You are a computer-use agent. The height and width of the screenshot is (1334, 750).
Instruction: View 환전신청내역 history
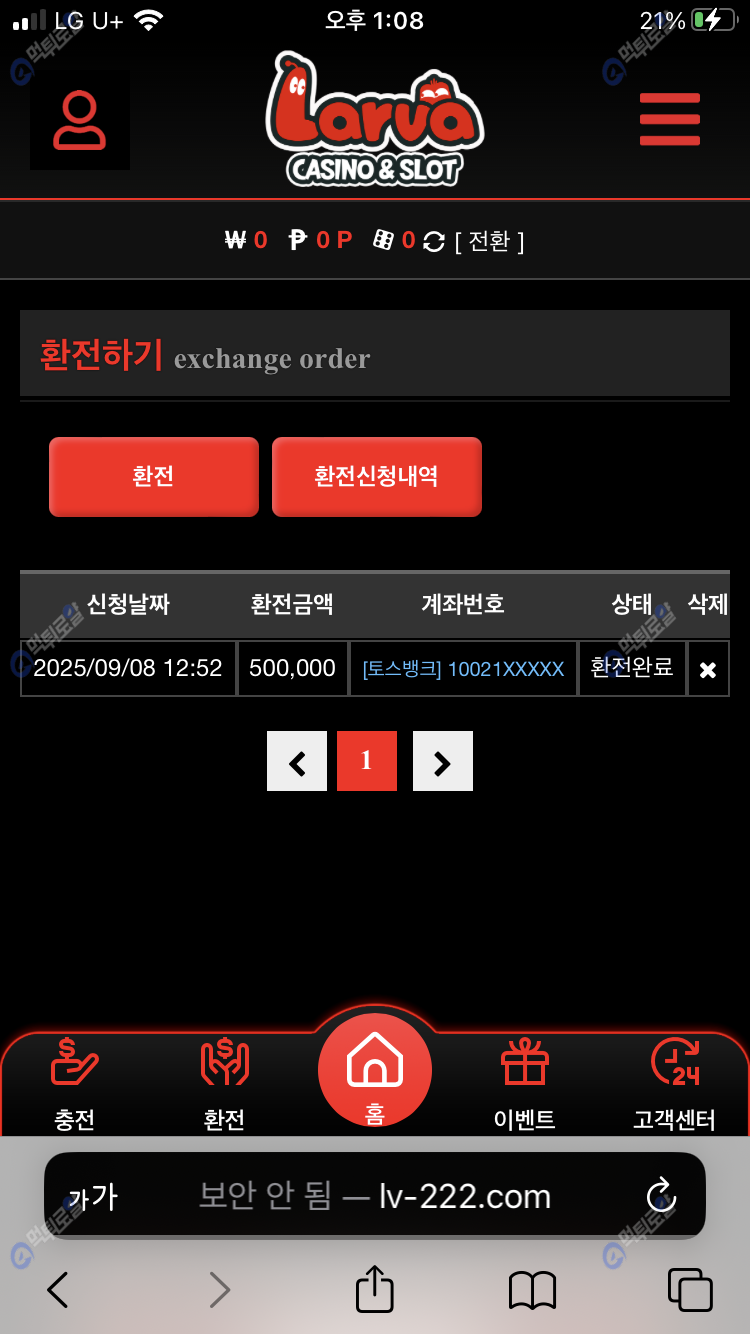point(376,477)
